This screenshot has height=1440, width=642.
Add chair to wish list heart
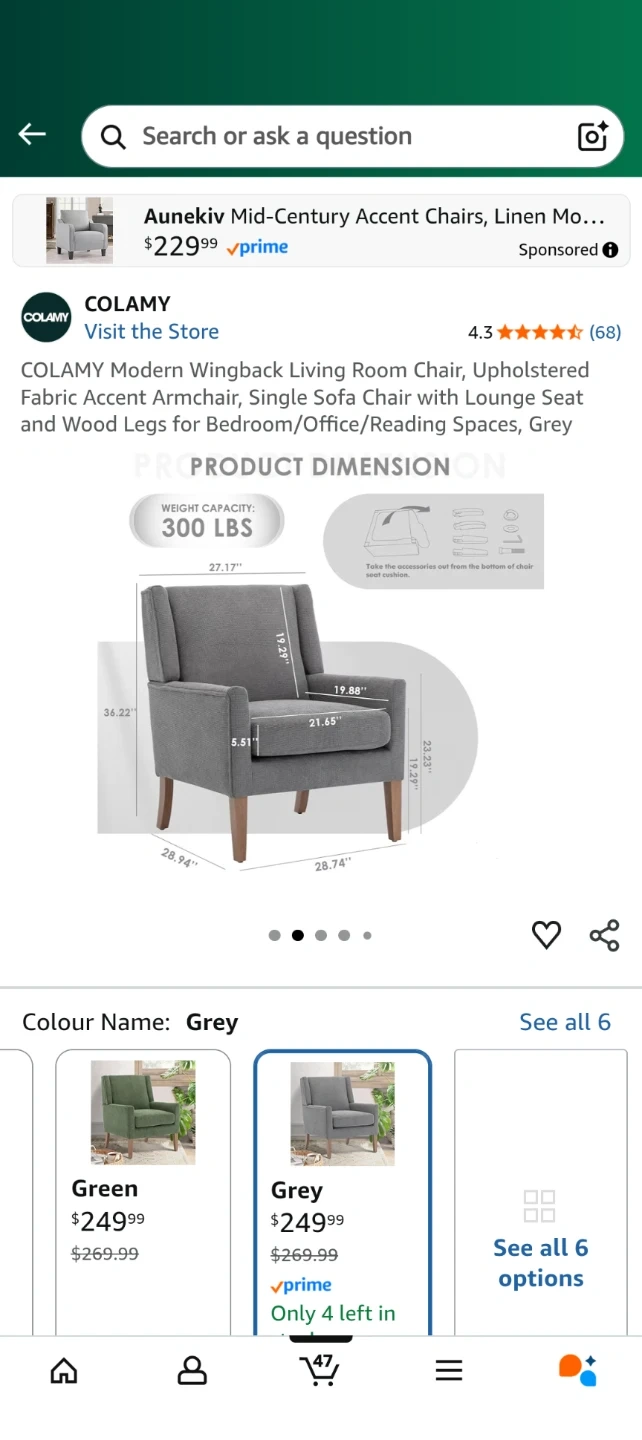[x=546, y=935]
